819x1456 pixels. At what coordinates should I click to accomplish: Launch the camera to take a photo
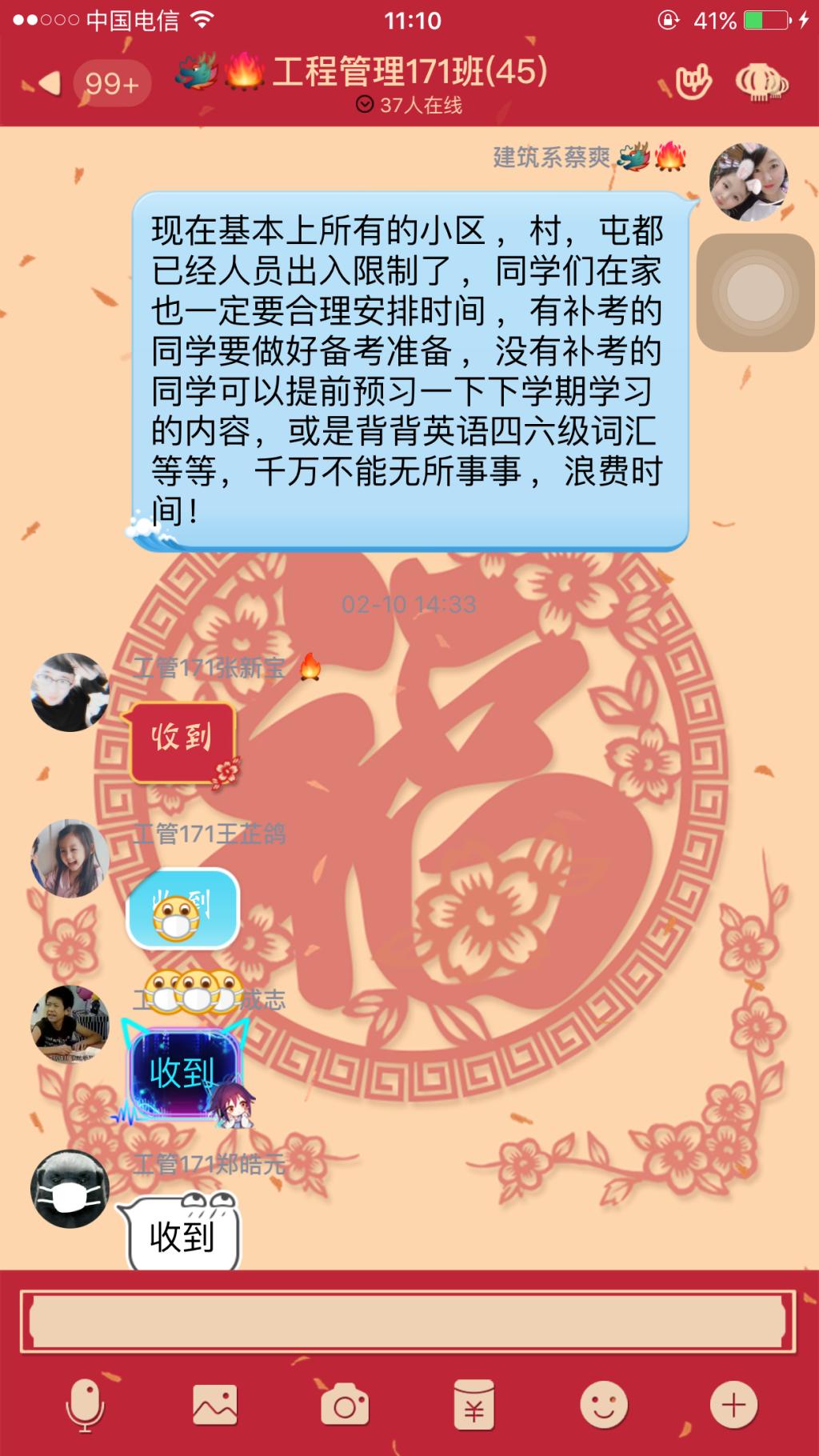coord(345,1405)
